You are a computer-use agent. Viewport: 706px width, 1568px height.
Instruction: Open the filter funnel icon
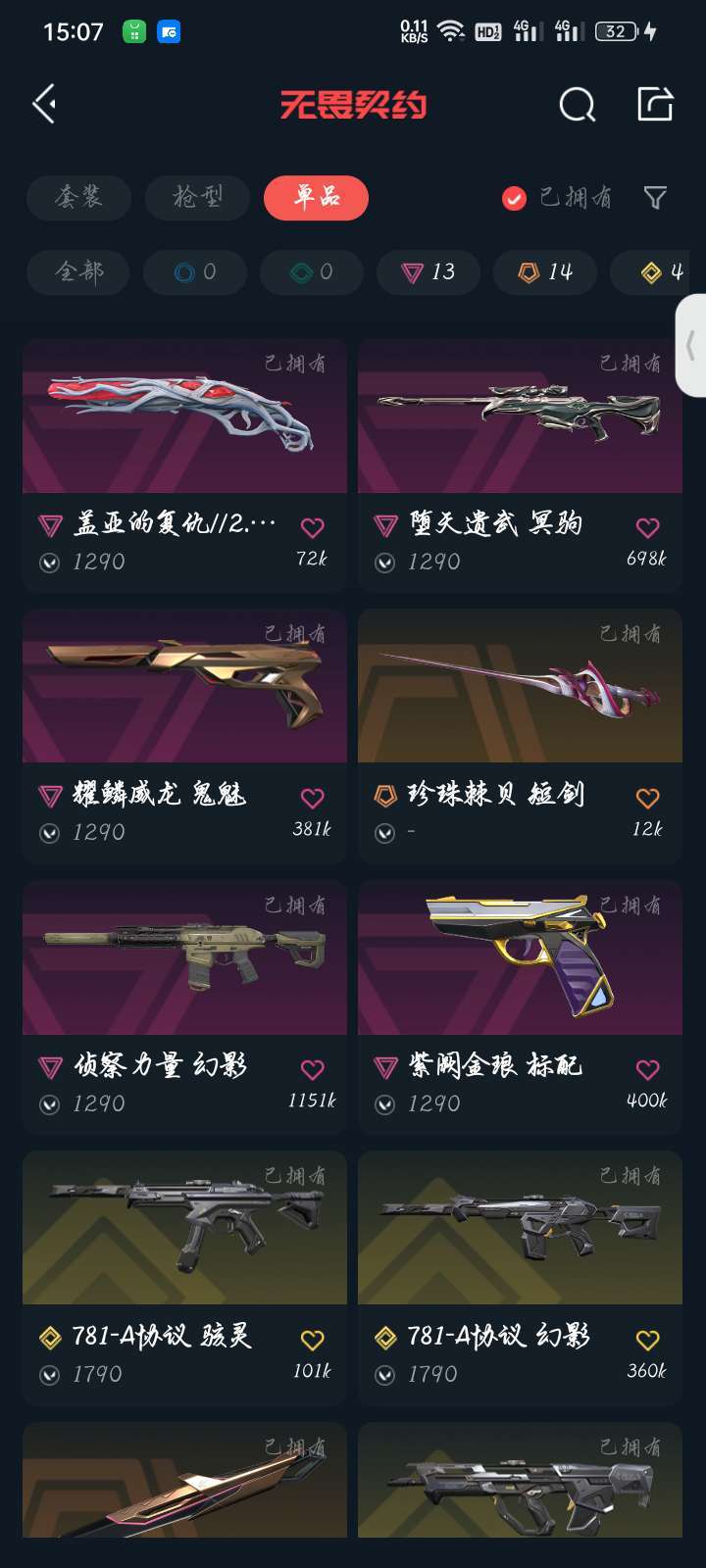click(x=655, y=199)
